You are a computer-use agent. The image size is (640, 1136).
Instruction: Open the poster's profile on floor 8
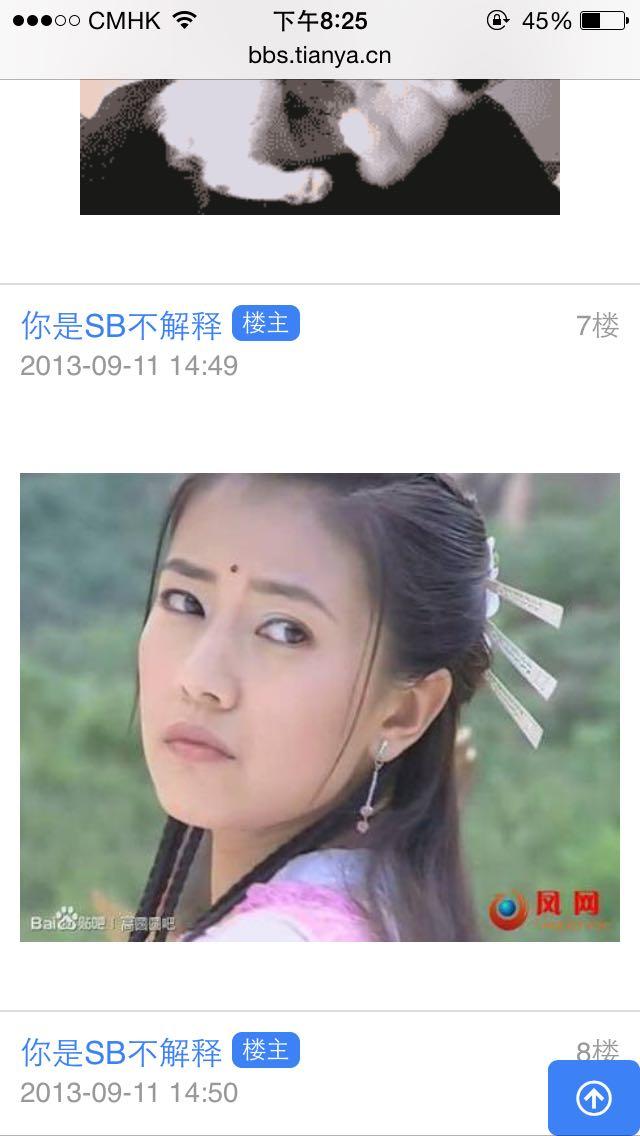(x=121, y=1052)
